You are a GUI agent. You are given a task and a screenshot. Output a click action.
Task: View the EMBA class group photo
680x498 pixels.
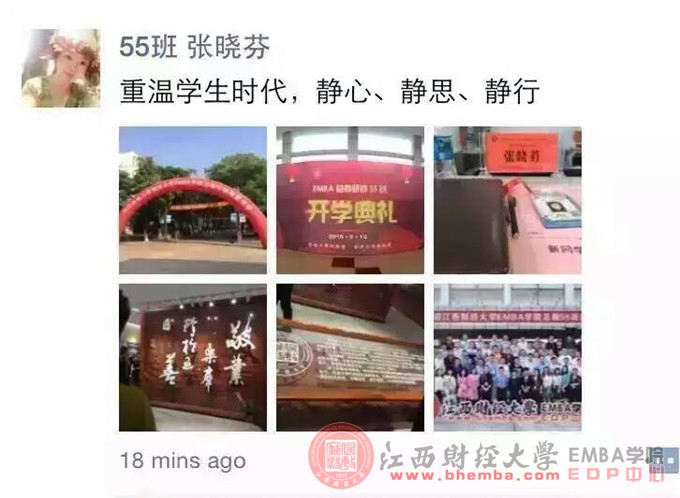(507, 357)
